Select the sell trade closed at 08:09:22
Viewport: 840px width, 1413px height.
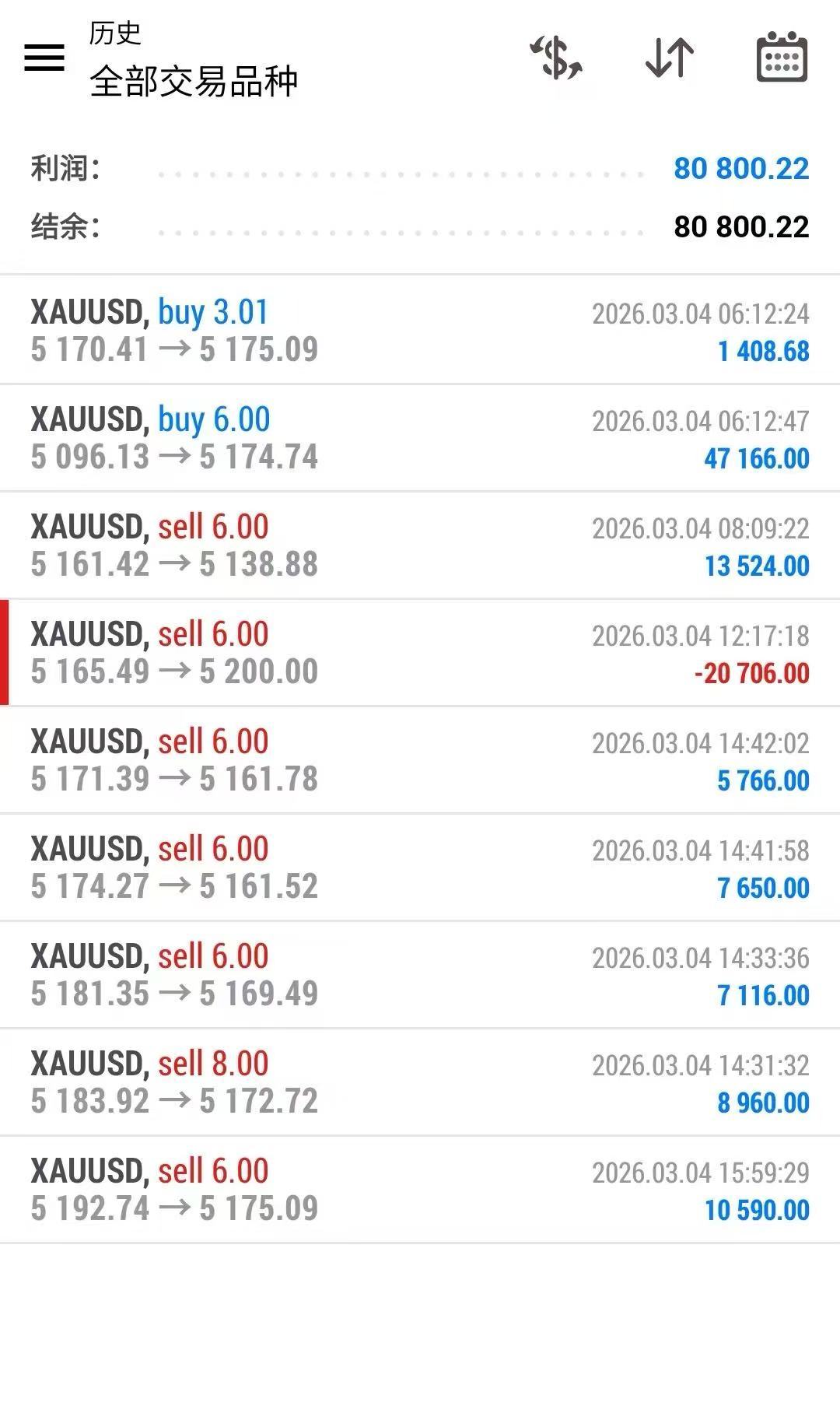pyautogui.click(x=420, y=545)
